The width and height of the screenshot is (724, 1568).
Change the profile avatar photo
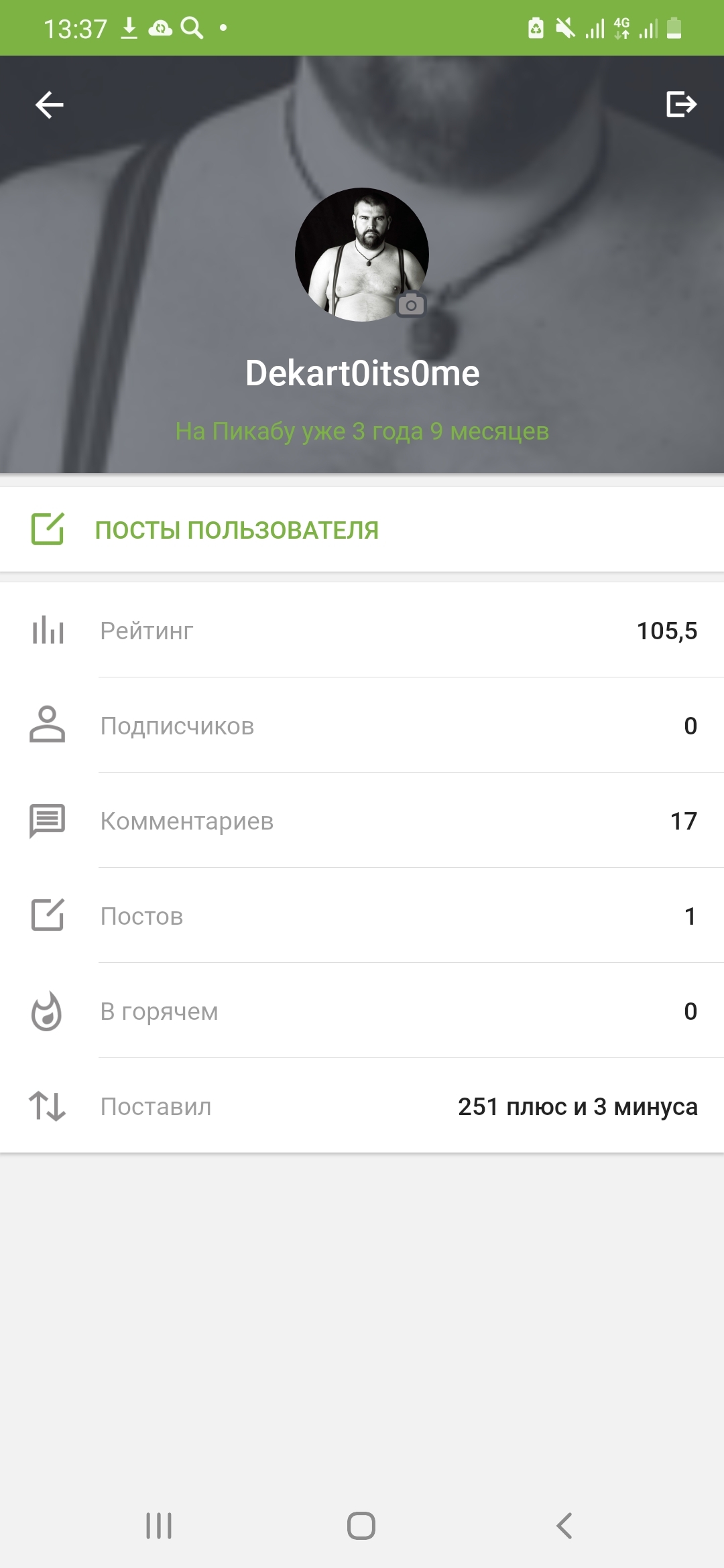tap(411, 305)
